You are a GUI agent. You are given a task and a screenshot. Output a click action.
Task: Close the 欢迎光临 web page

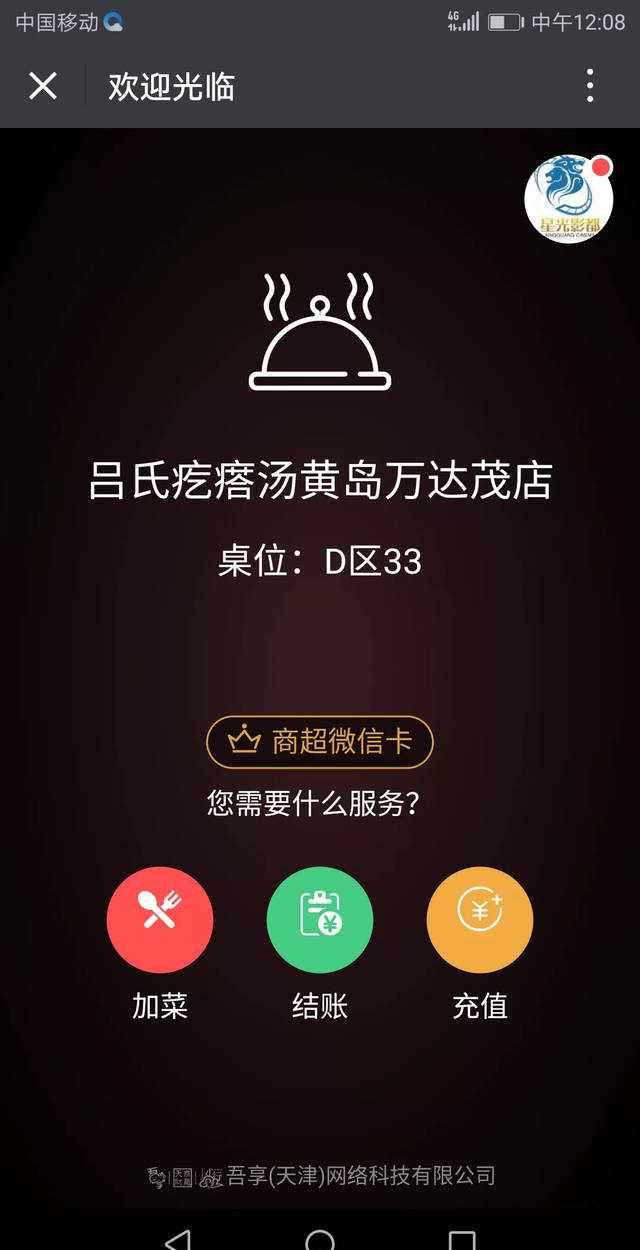click(43, 87)
